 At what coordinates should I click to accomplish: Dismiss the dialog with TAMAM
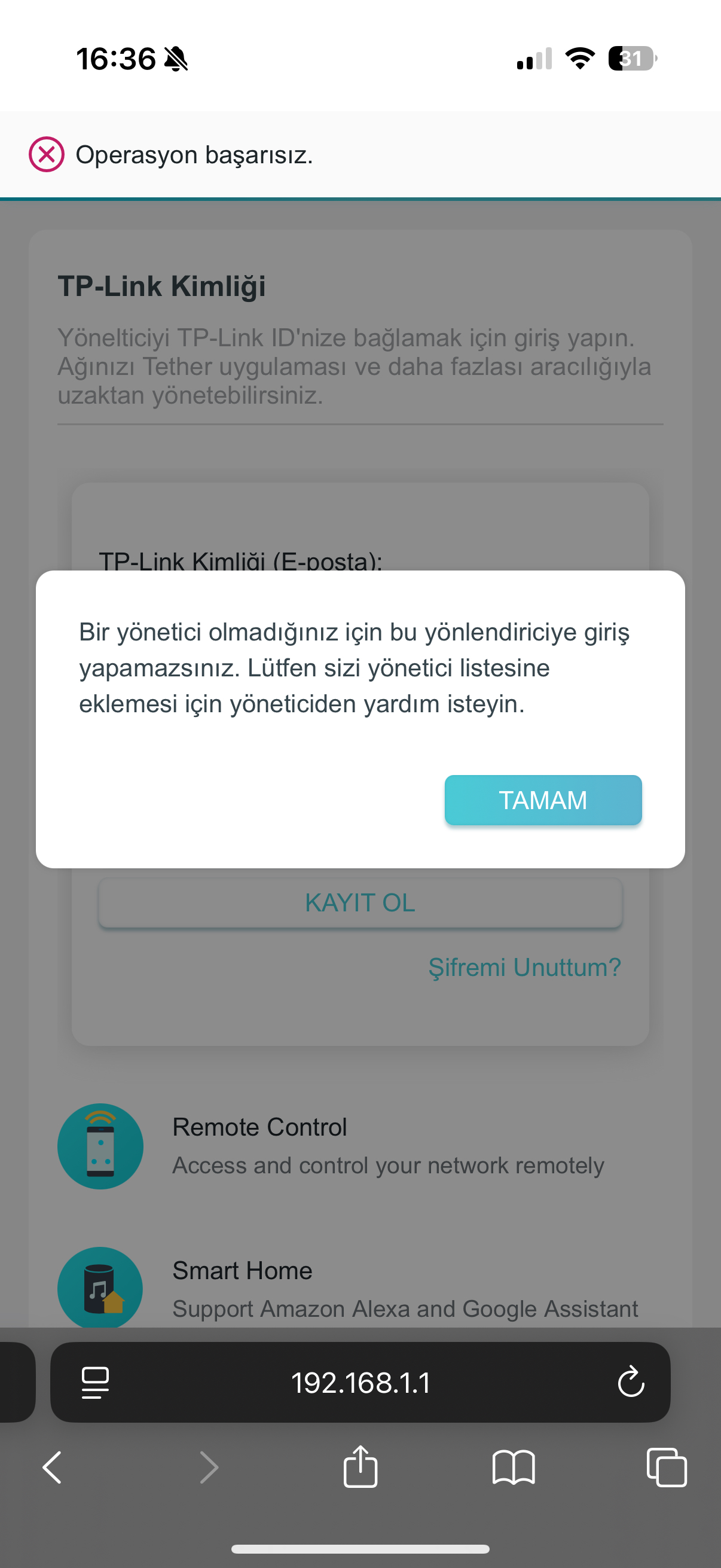[543, 800]
